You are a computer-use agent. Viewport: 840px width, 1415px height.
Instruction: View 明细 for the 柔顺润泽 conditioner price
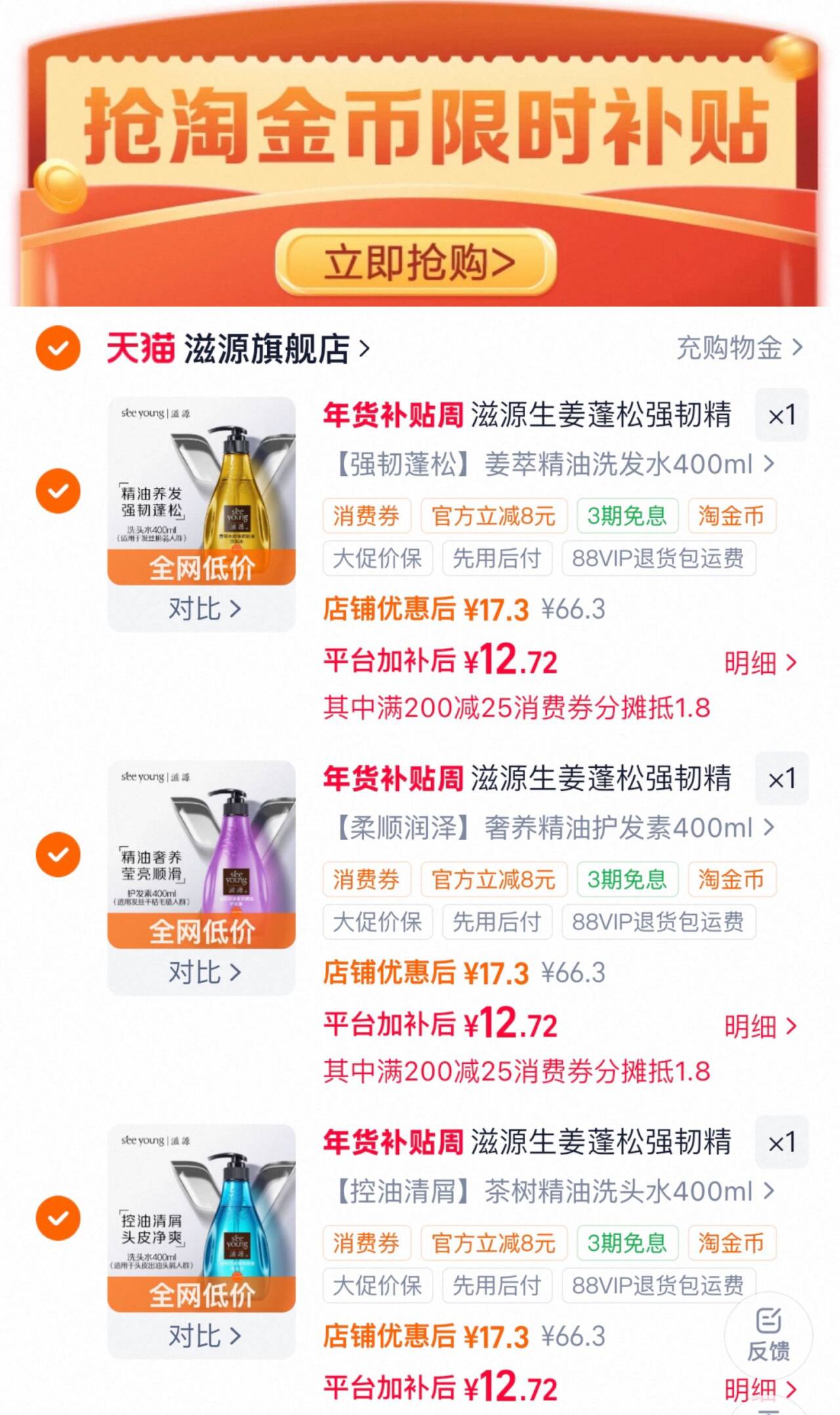[760, 1026]
